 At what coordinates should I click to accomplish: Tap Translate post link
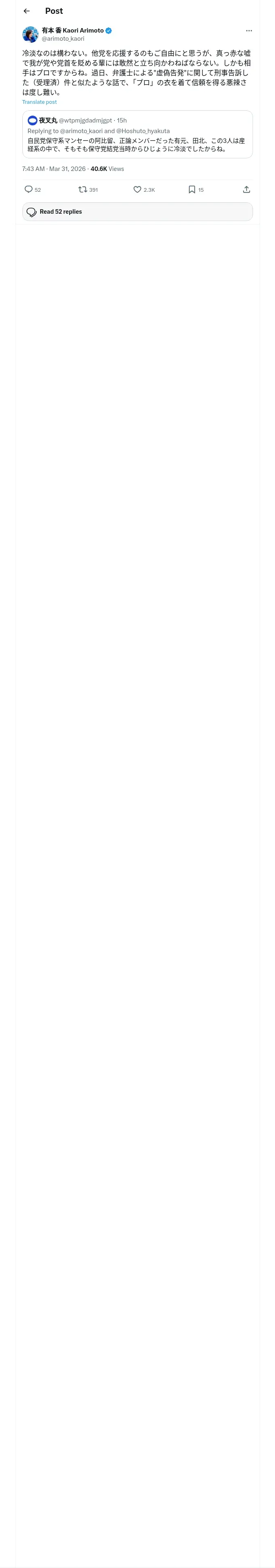click(40, 102)
